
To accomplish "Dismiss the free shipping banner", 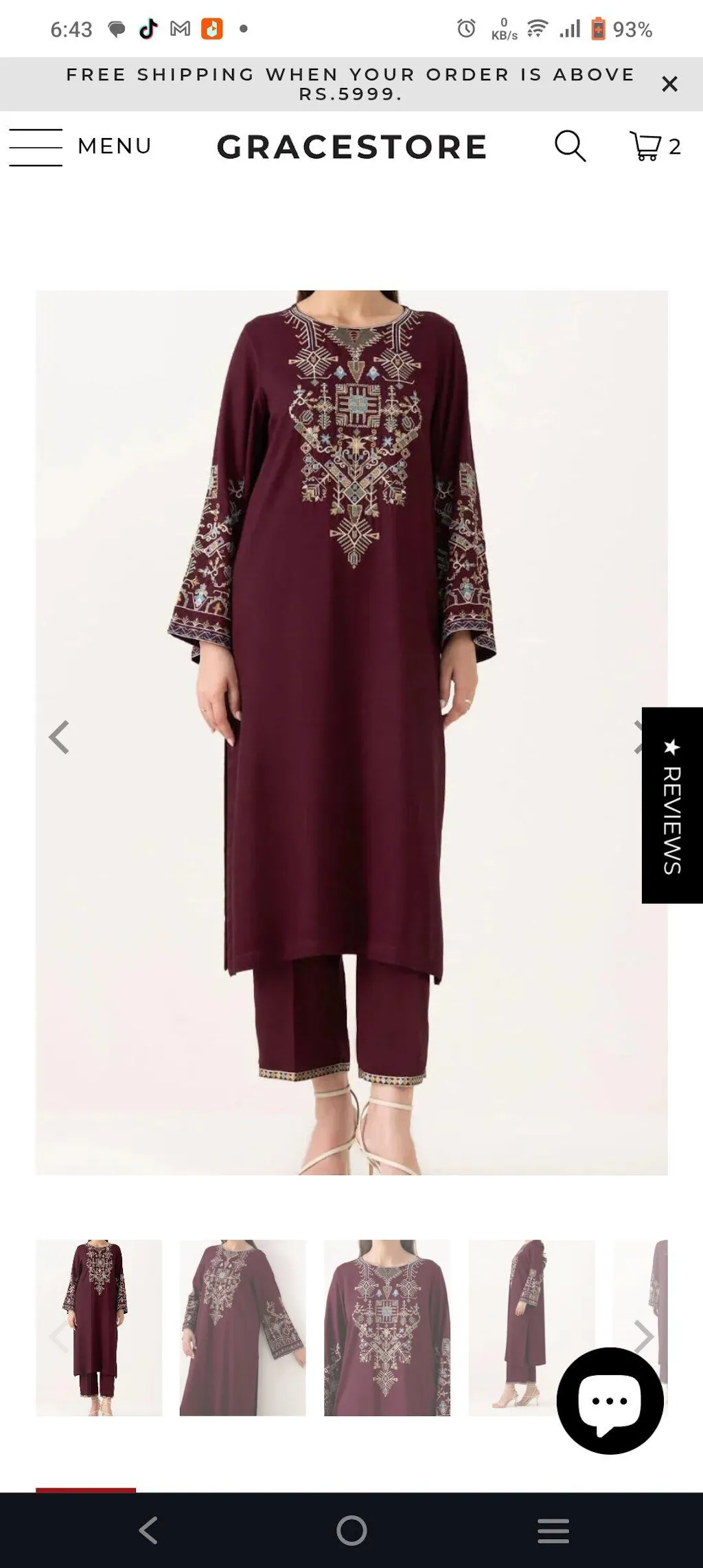I will [x=669, y=84].
